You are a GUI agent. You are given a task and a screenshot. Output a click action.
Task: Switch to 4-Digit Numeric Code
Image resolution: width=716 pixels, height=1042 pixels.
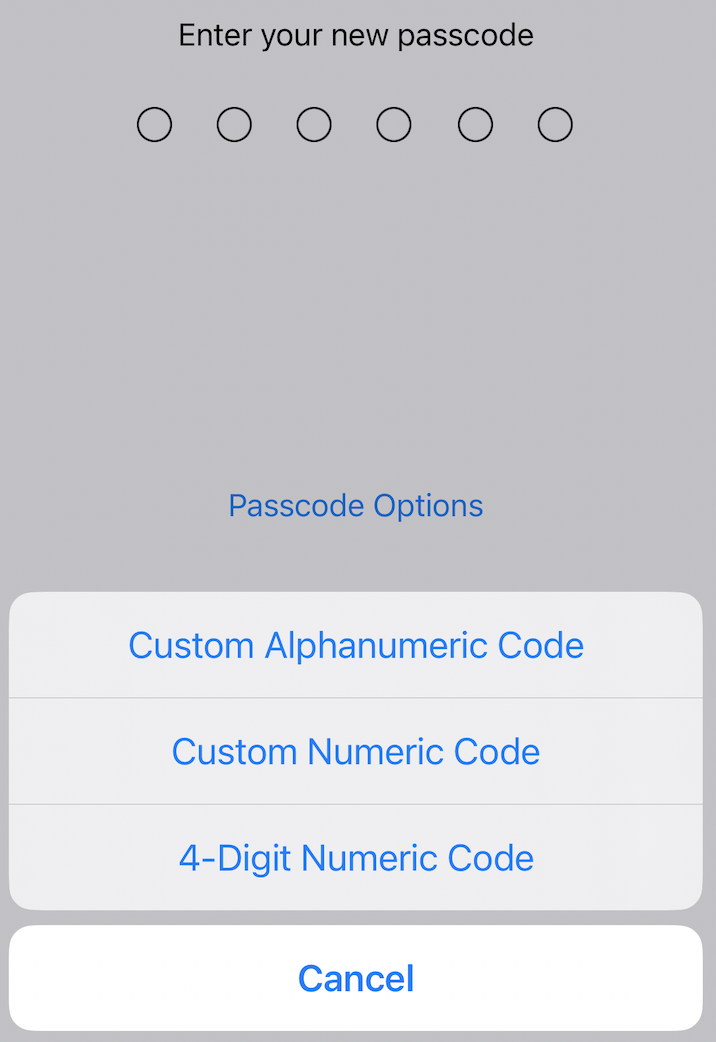click(x=356, y=858)
